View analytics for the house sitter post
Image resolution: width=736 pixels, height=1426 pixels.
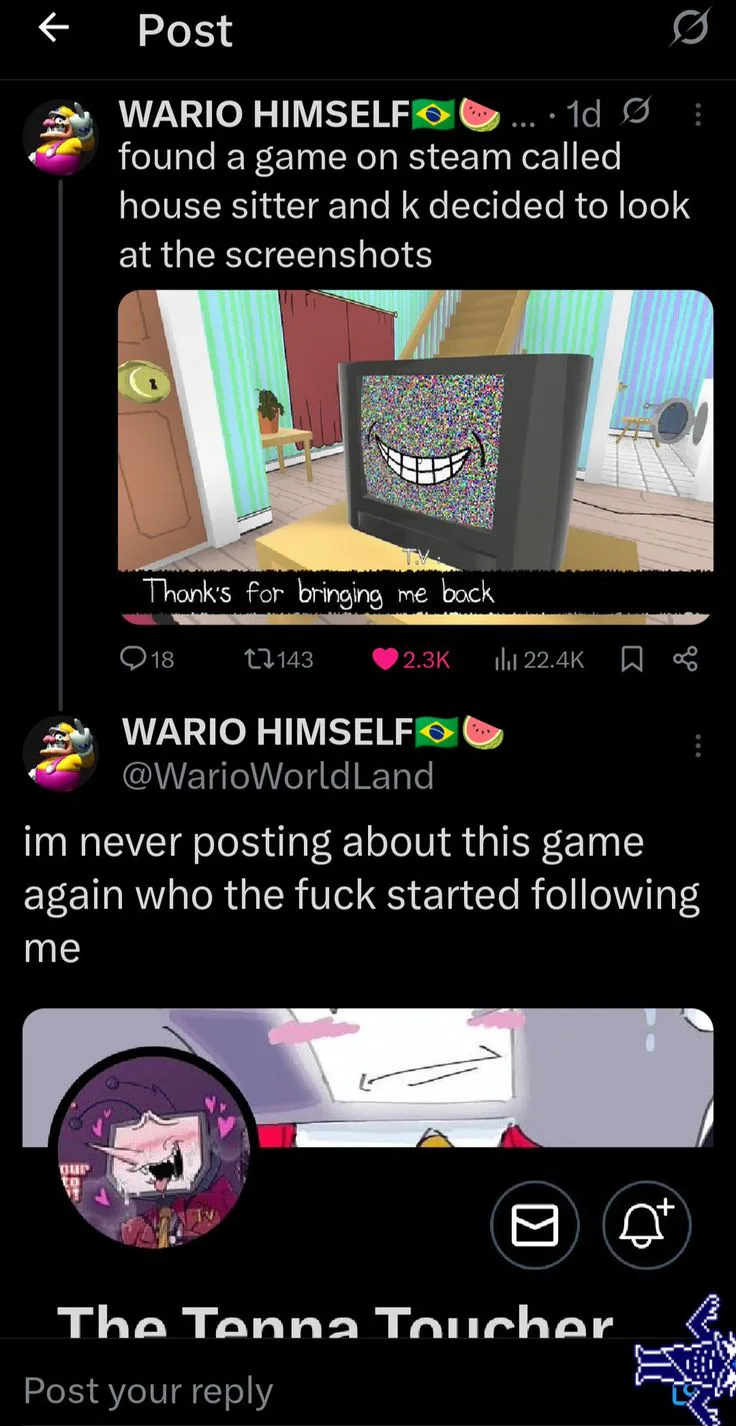pos(538,659)
